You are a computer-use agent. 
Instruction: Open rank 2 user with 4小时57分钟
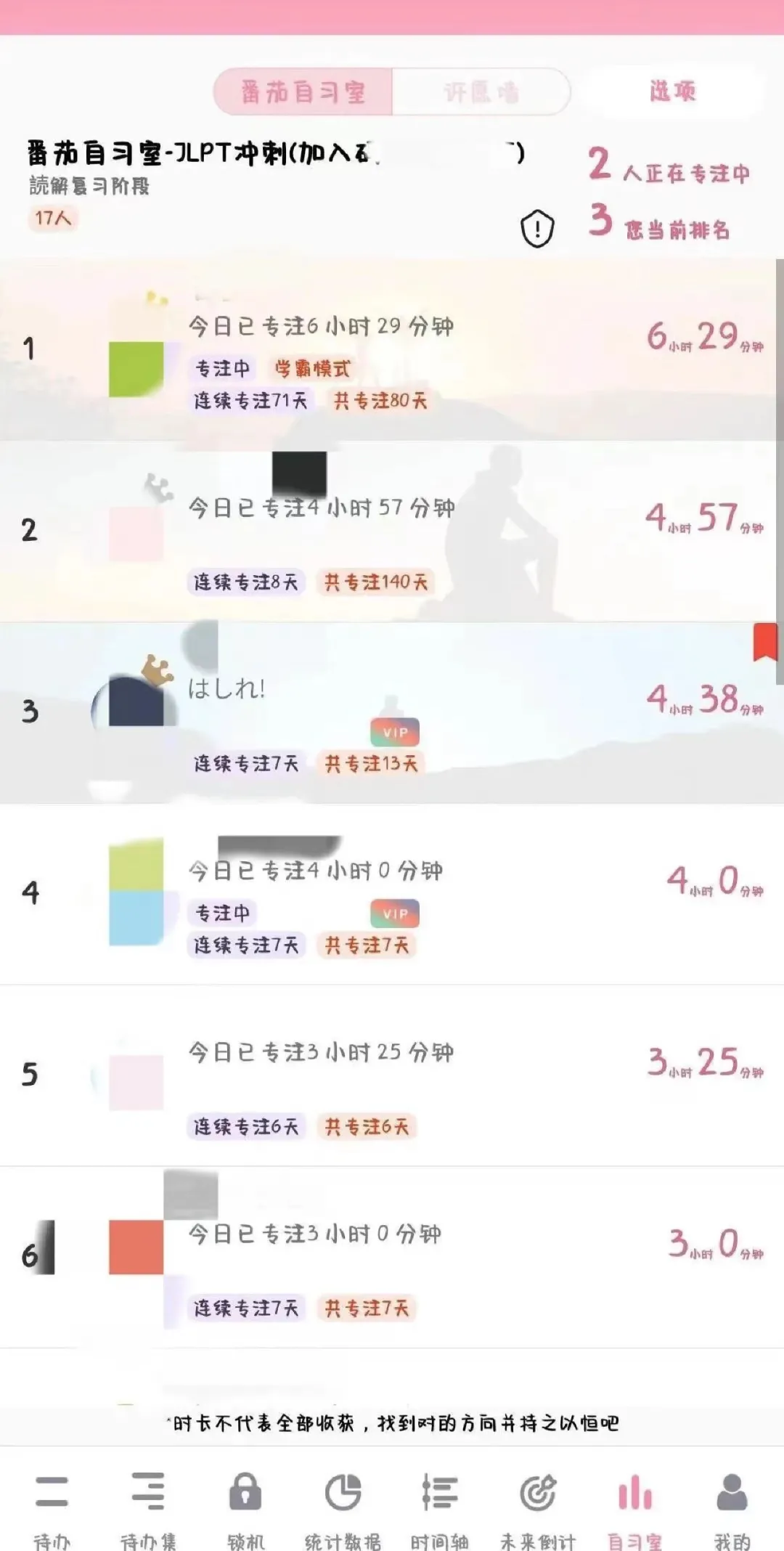pyautogui.click(x=392, y=532)
